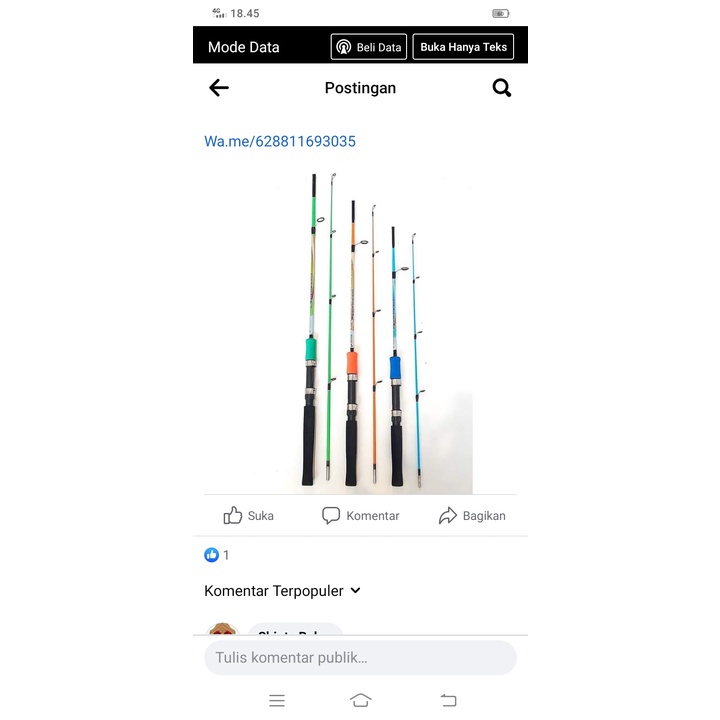Open recent apps from navigation bar

(x=277, y=700)
